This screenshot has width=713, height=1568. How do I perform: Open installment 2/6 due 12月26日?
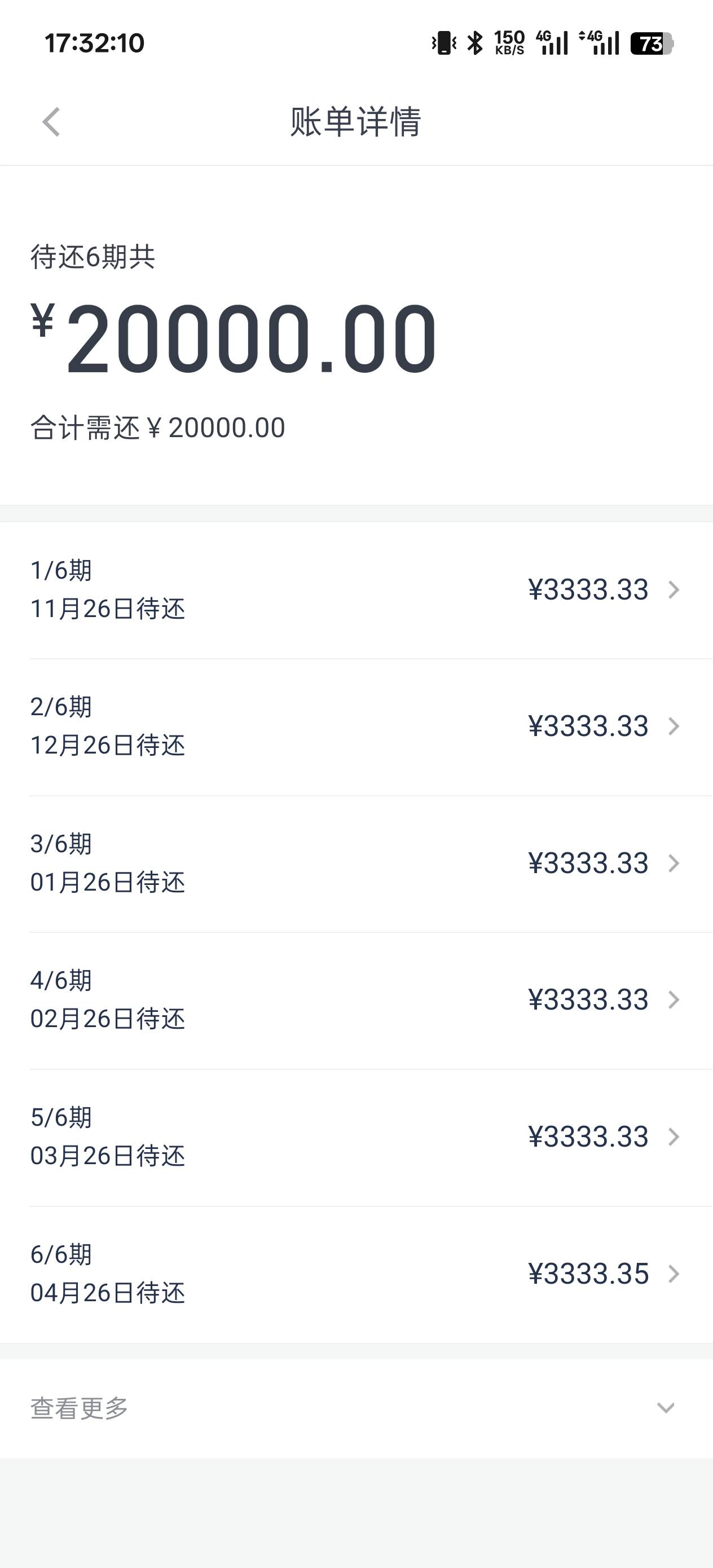(356, 727)
